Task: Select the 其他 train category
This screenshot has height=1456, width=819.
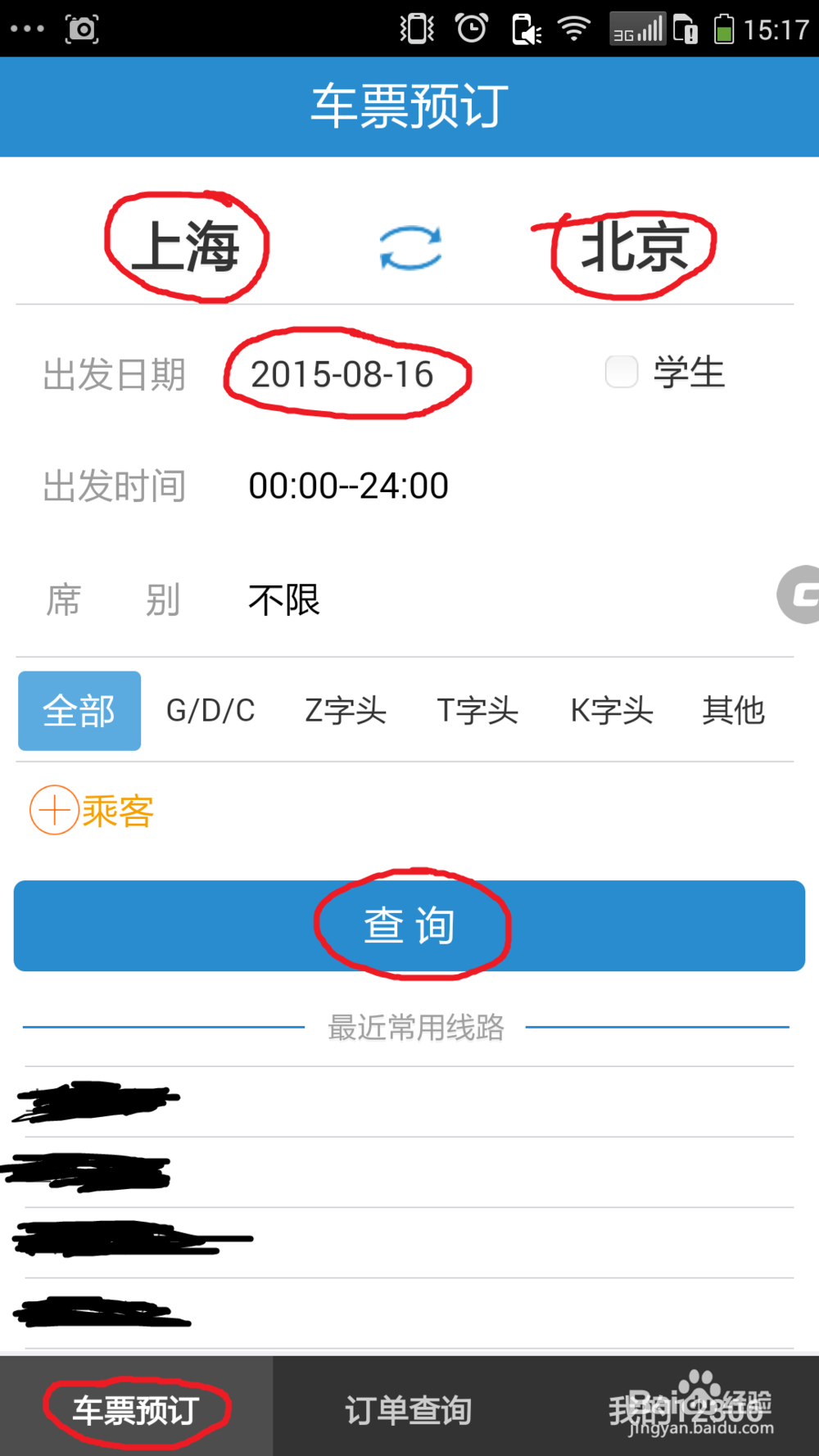Action: [733, 711]
